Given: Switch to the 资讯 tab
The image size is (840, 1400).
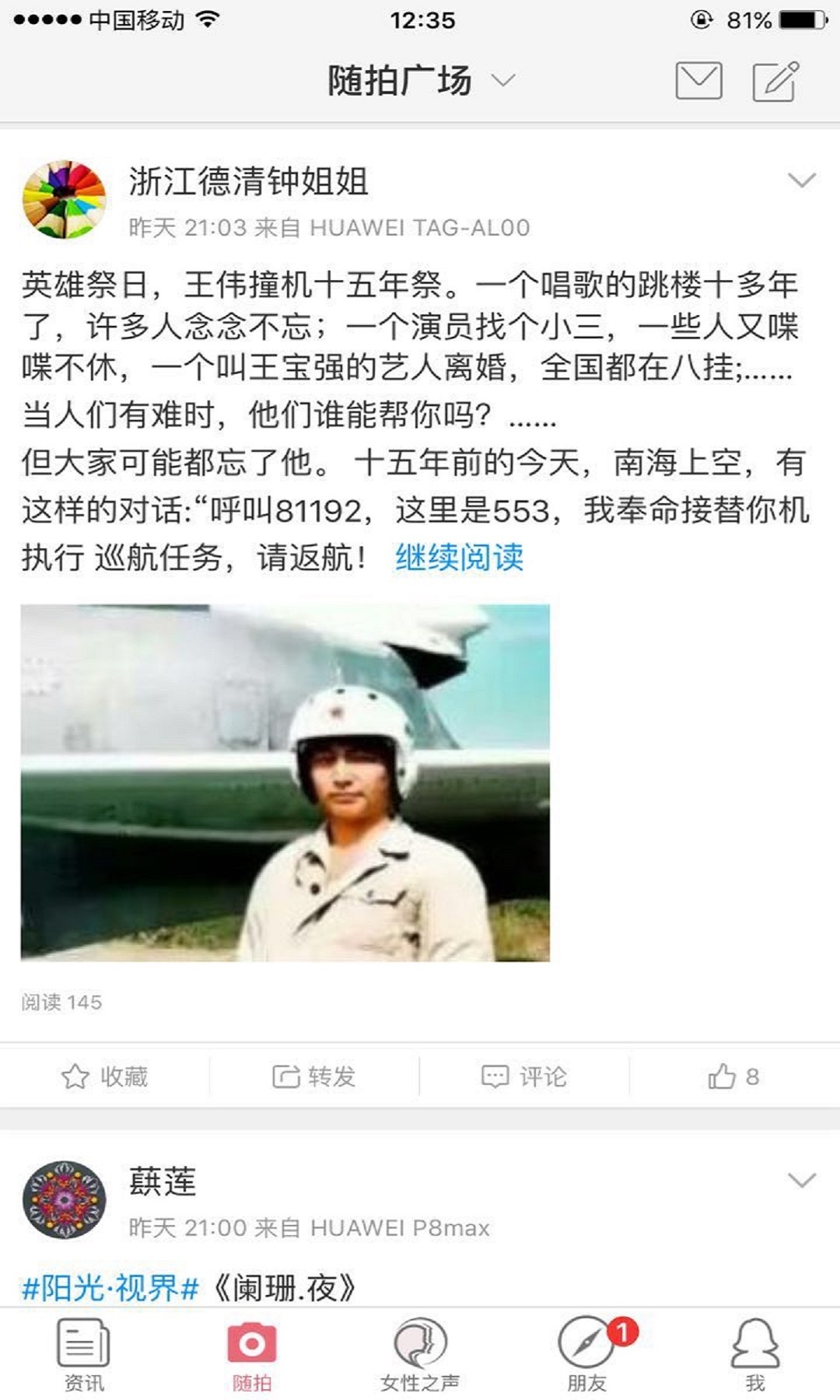Looking at the screenshot, I should pos(84,1354).
